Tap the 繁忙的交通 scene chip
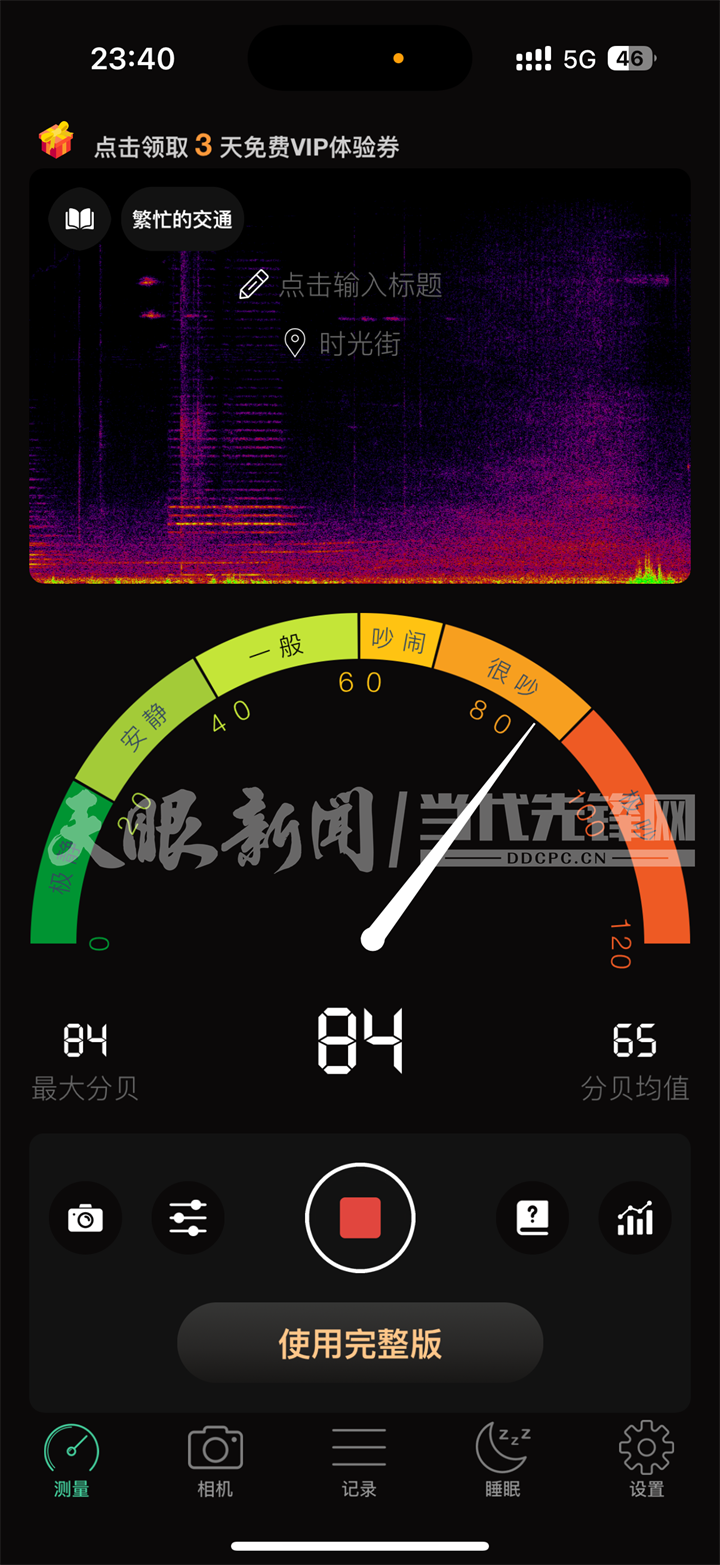 click(182, 219)
